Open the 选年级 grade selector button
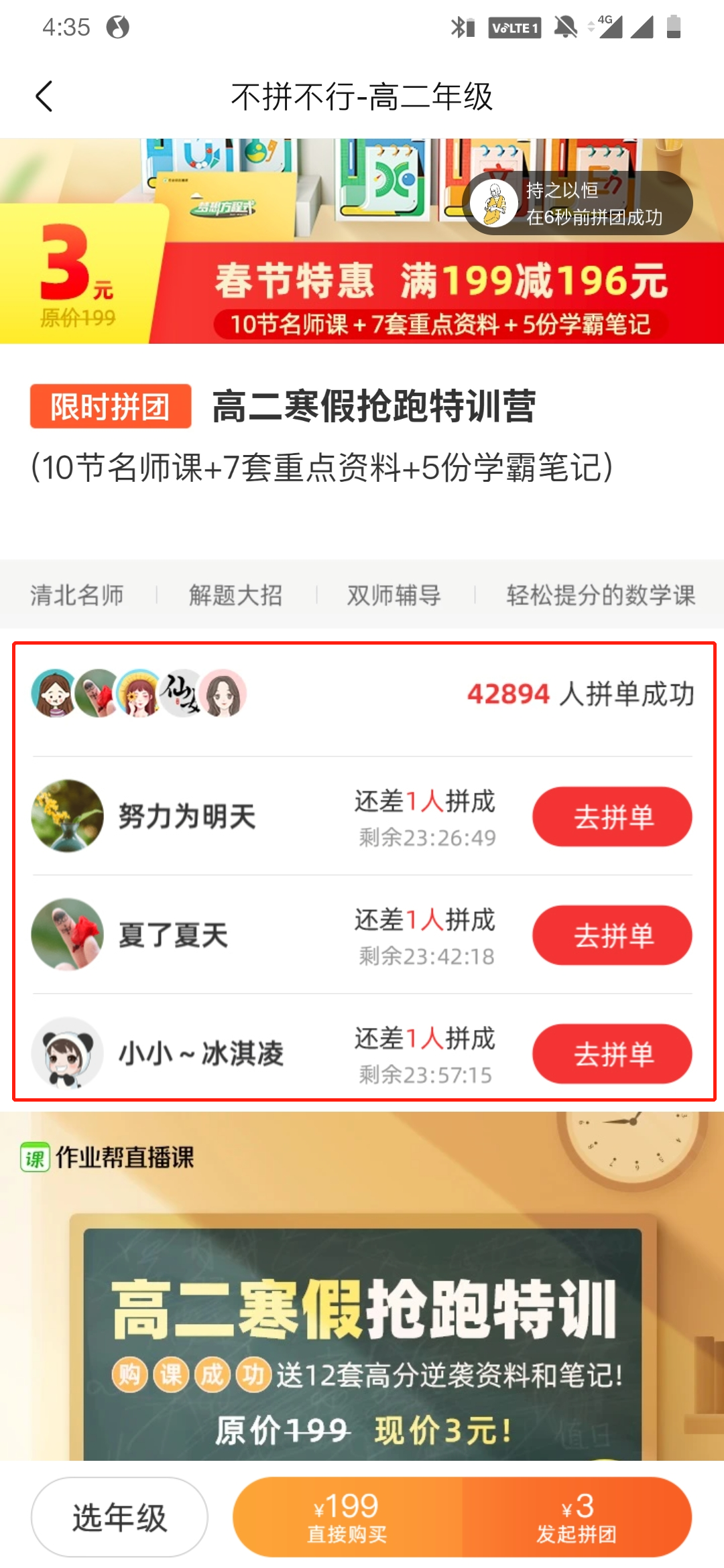Viewport: 724px width, 1568px height. tap(119, 1516)
